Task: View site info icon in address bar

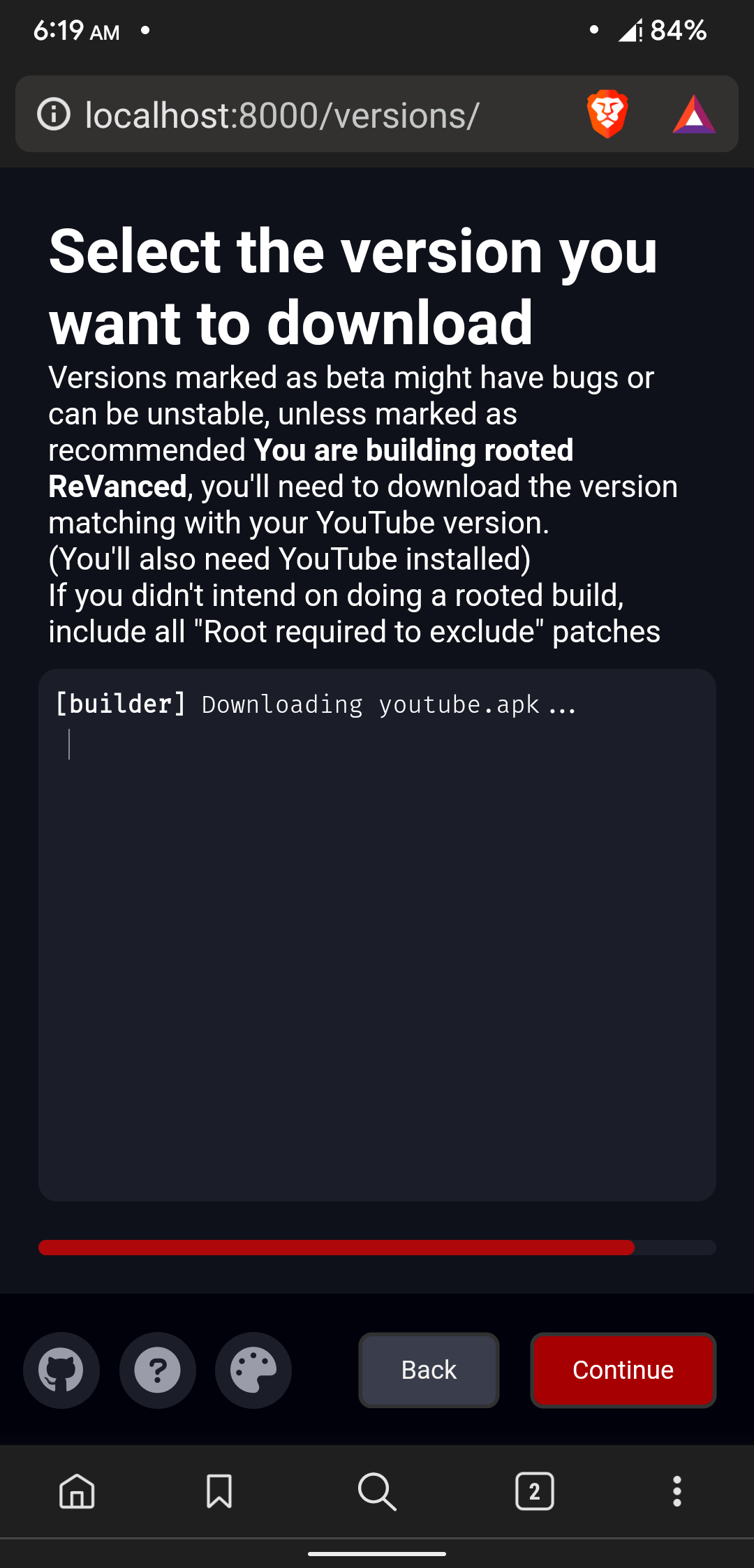Action: click(x=54, y=114)
